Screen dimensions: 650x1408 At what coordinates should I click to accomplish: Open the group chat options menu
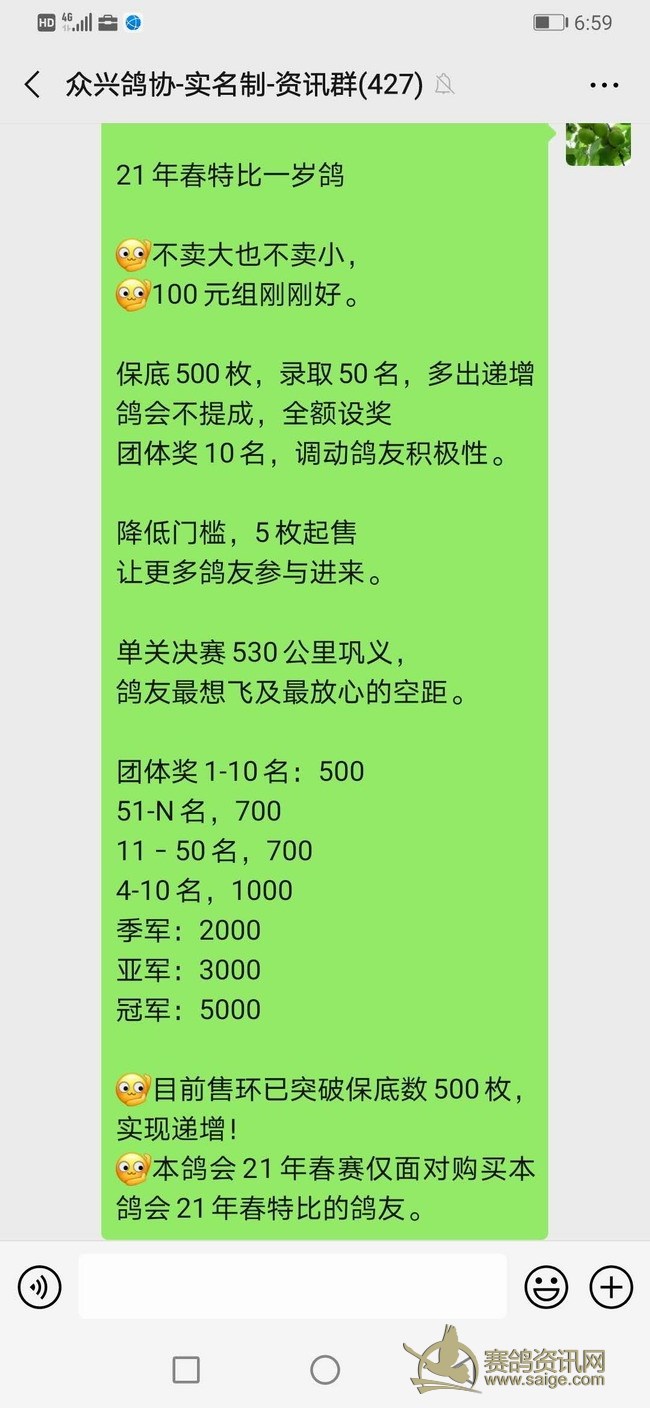(604, 85)
